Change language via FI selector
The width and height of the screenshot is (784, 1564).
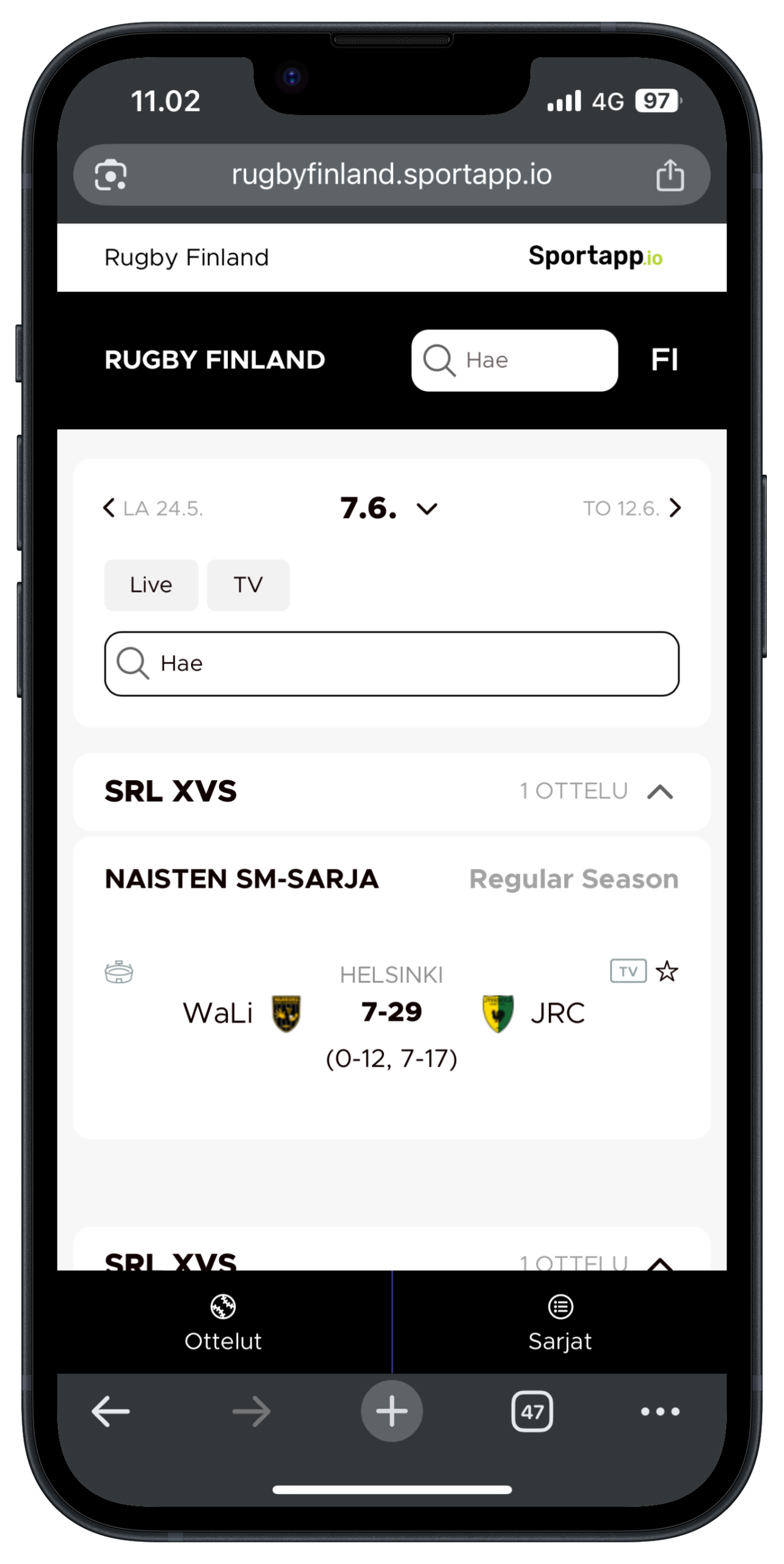664,360
